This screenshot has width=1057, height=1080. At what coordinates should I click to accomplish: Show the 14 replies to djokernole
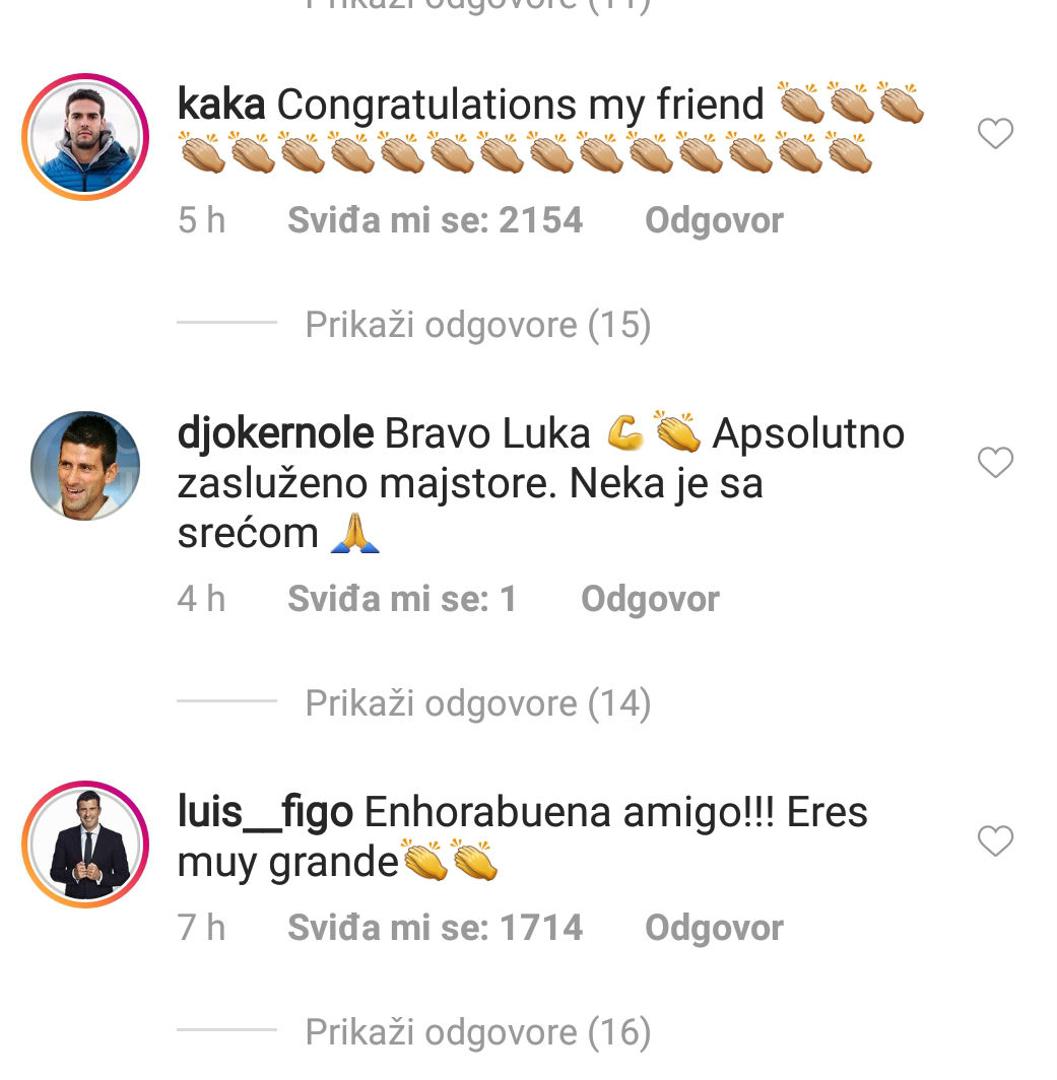point(477,704)
